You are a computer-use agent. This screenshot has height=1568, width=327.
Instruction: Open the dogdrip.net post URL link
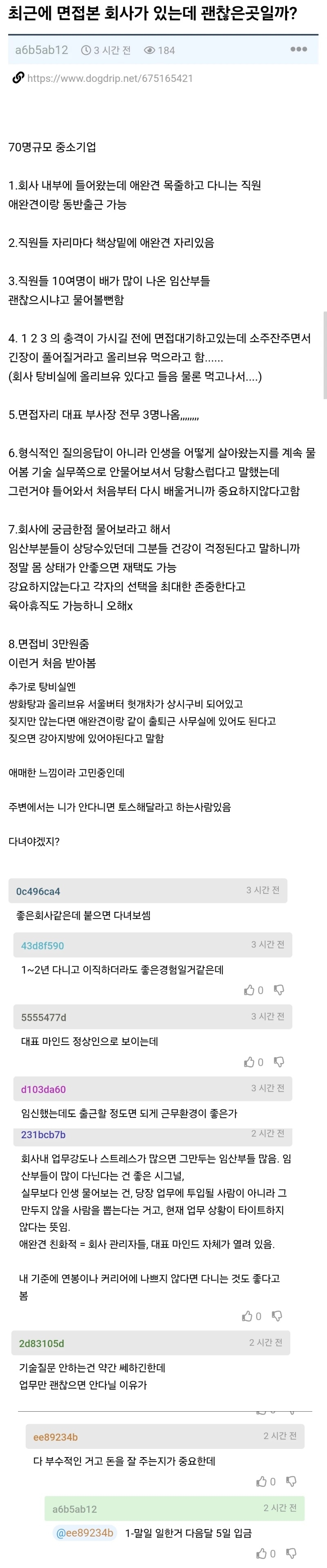[110, 79]
